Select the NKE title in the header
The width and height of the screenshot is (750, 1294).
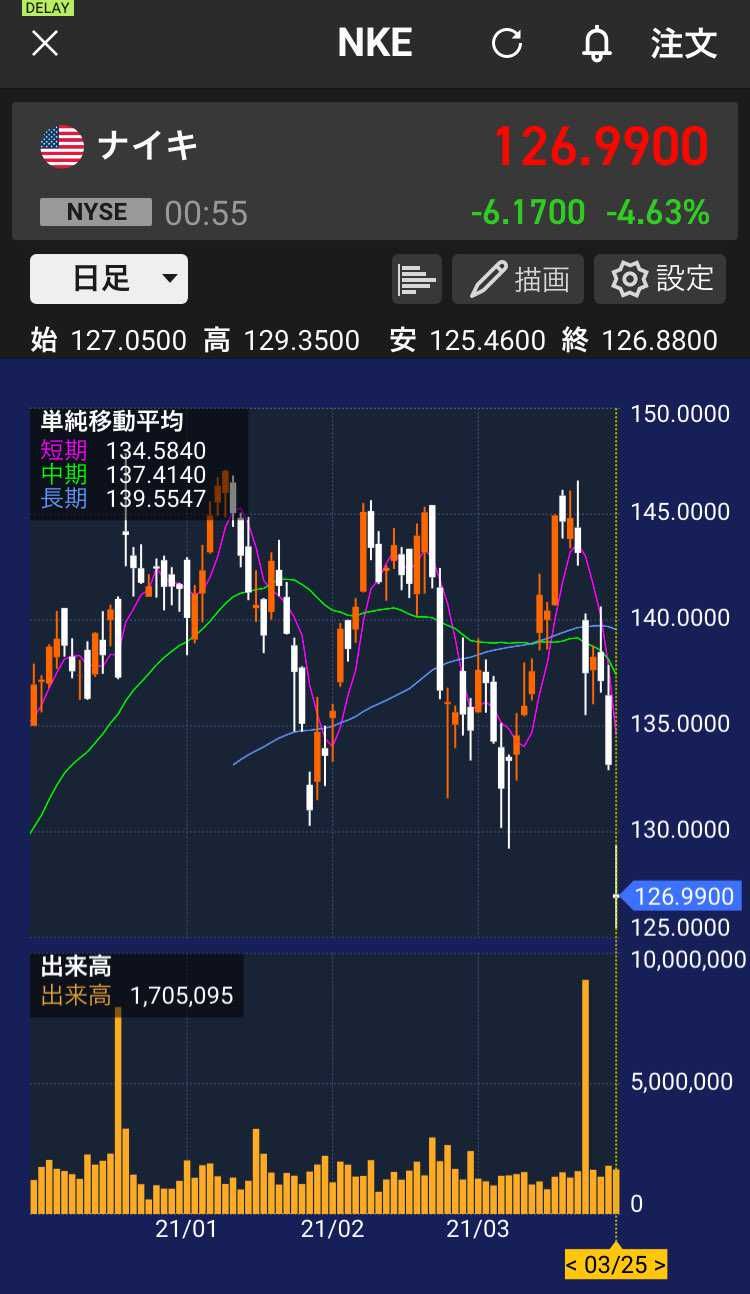[x=375, y=44]
